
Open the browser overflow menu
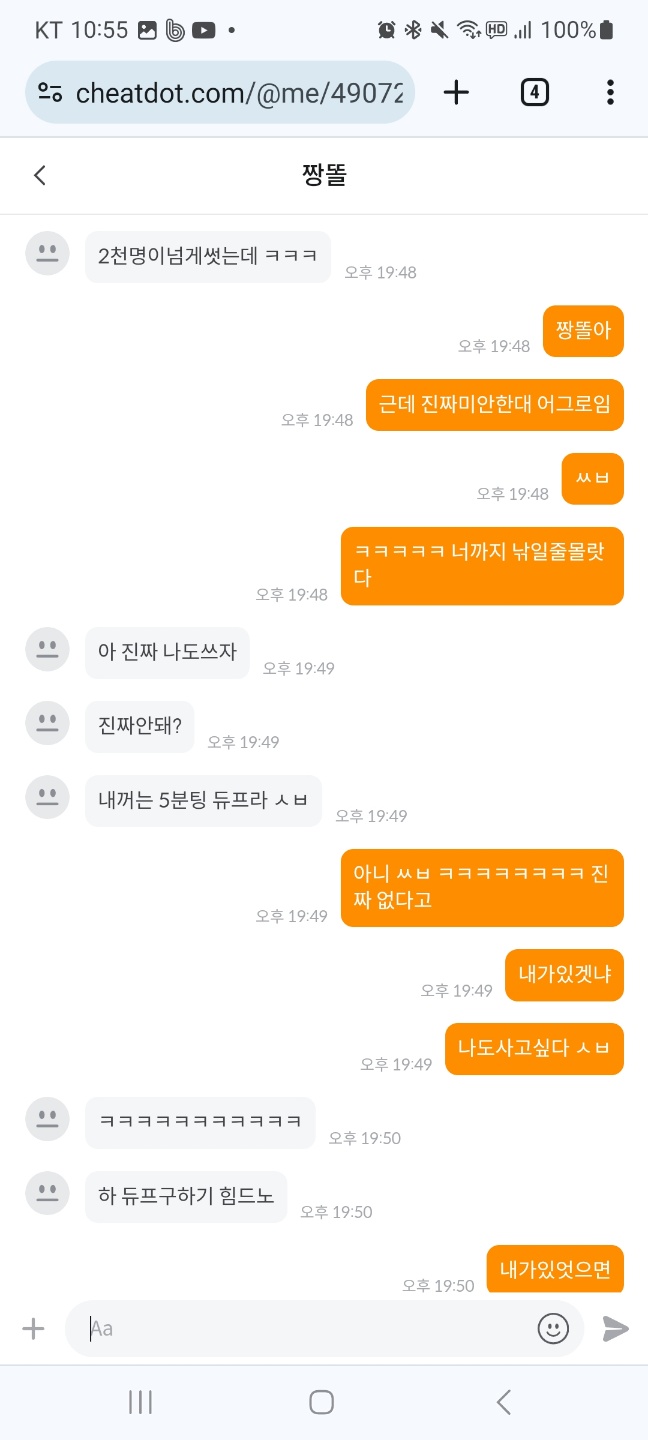(x=610, y=93)
